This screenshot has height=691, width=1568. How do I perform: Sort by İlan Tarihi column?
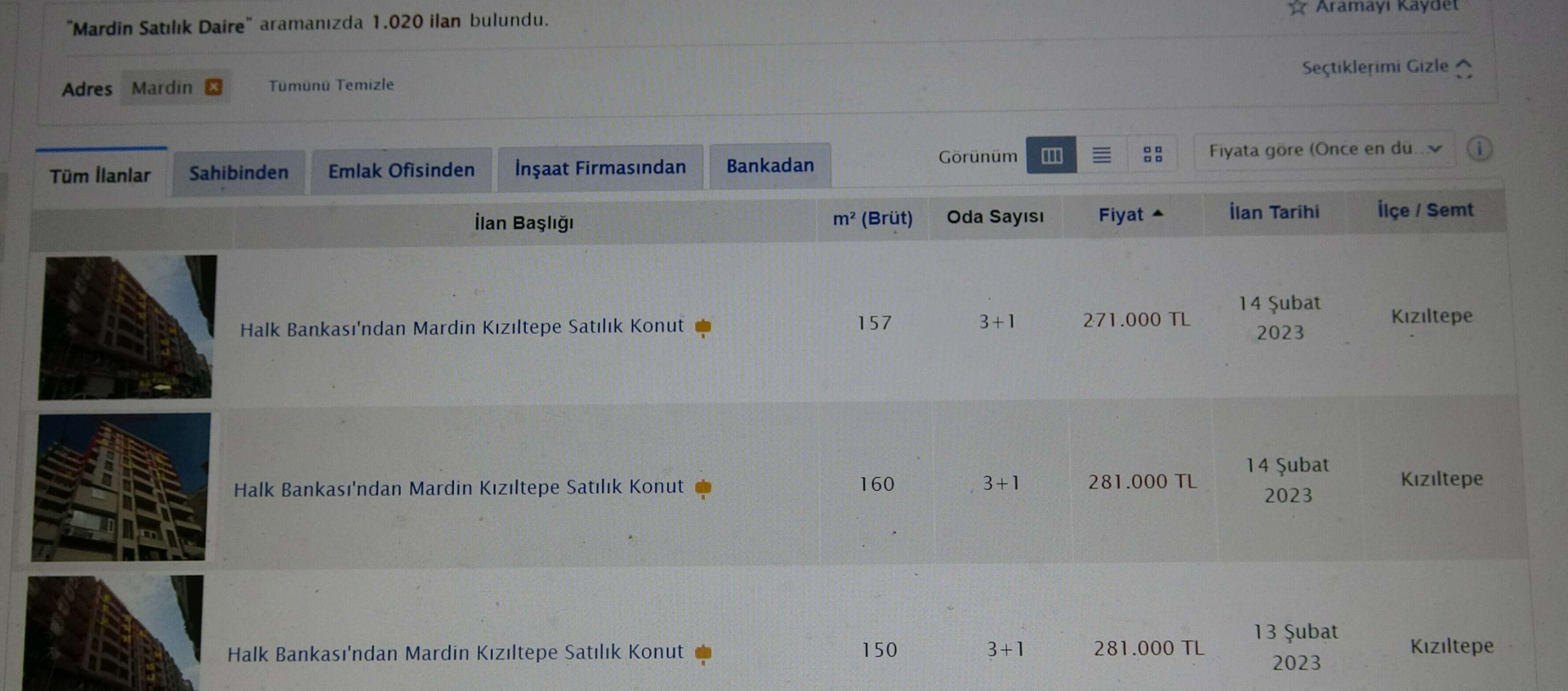[x=1274, y=212]
